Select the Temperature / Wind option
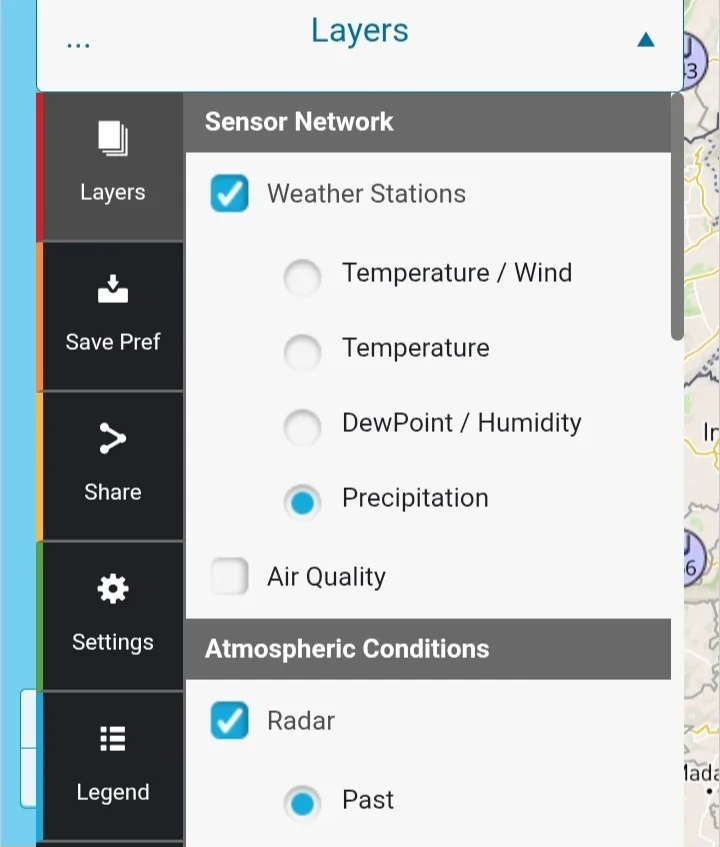 pos(302,277)
